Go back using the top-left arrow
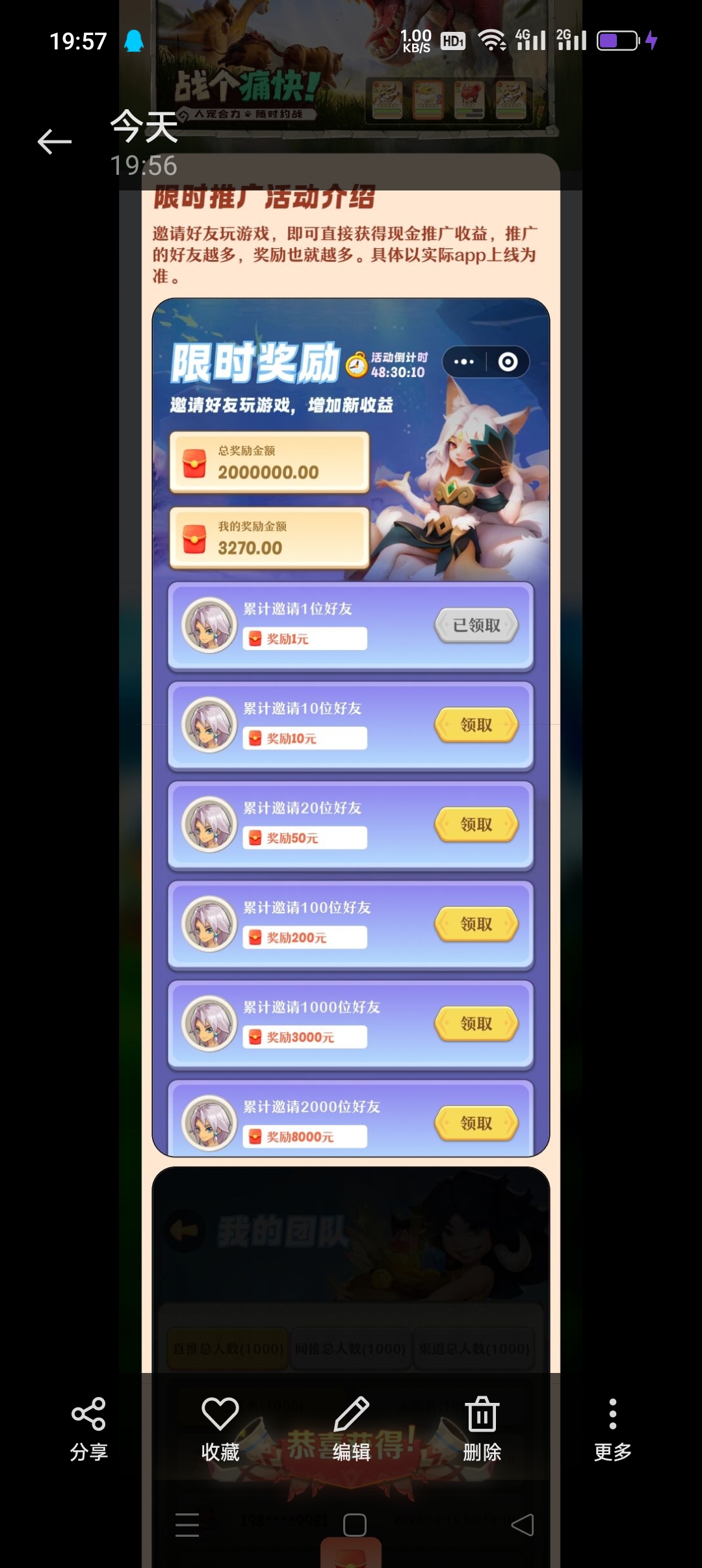702x1568 pixels. pos(55,142)
